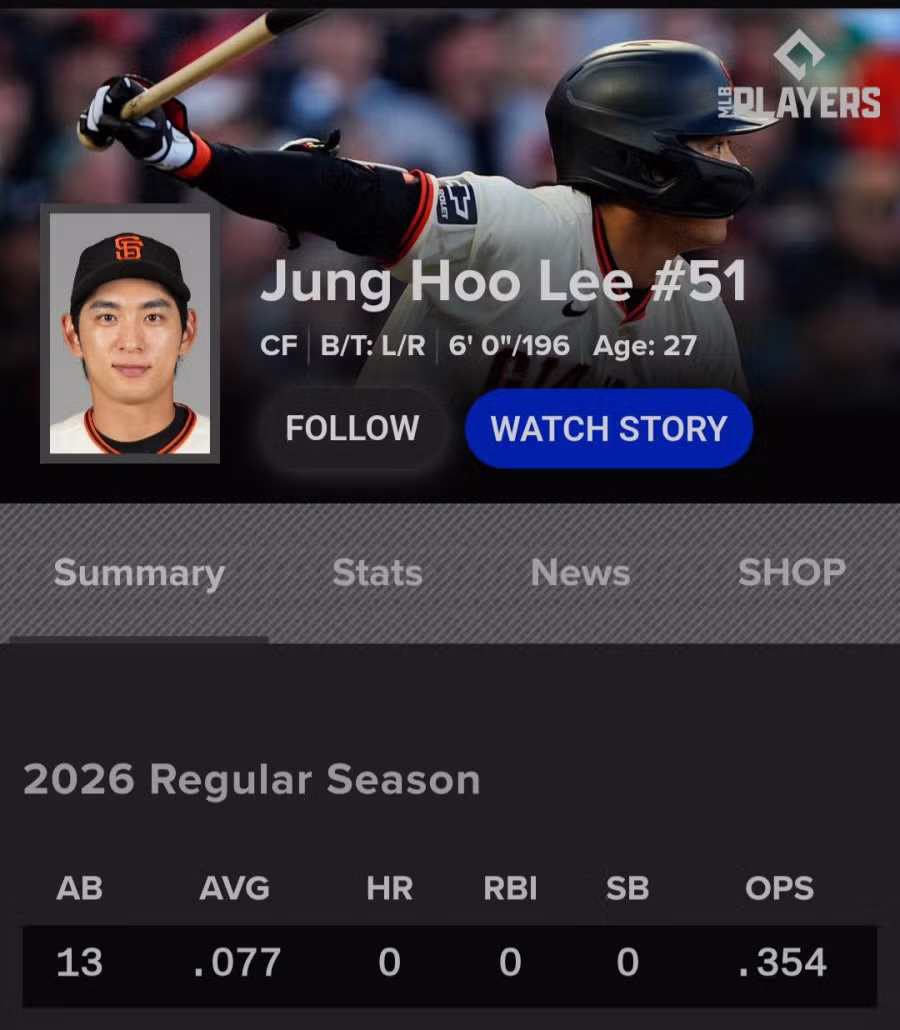Switch to the Stats tab
This screenshot has height=1030, width=900.
pos(377,573)
